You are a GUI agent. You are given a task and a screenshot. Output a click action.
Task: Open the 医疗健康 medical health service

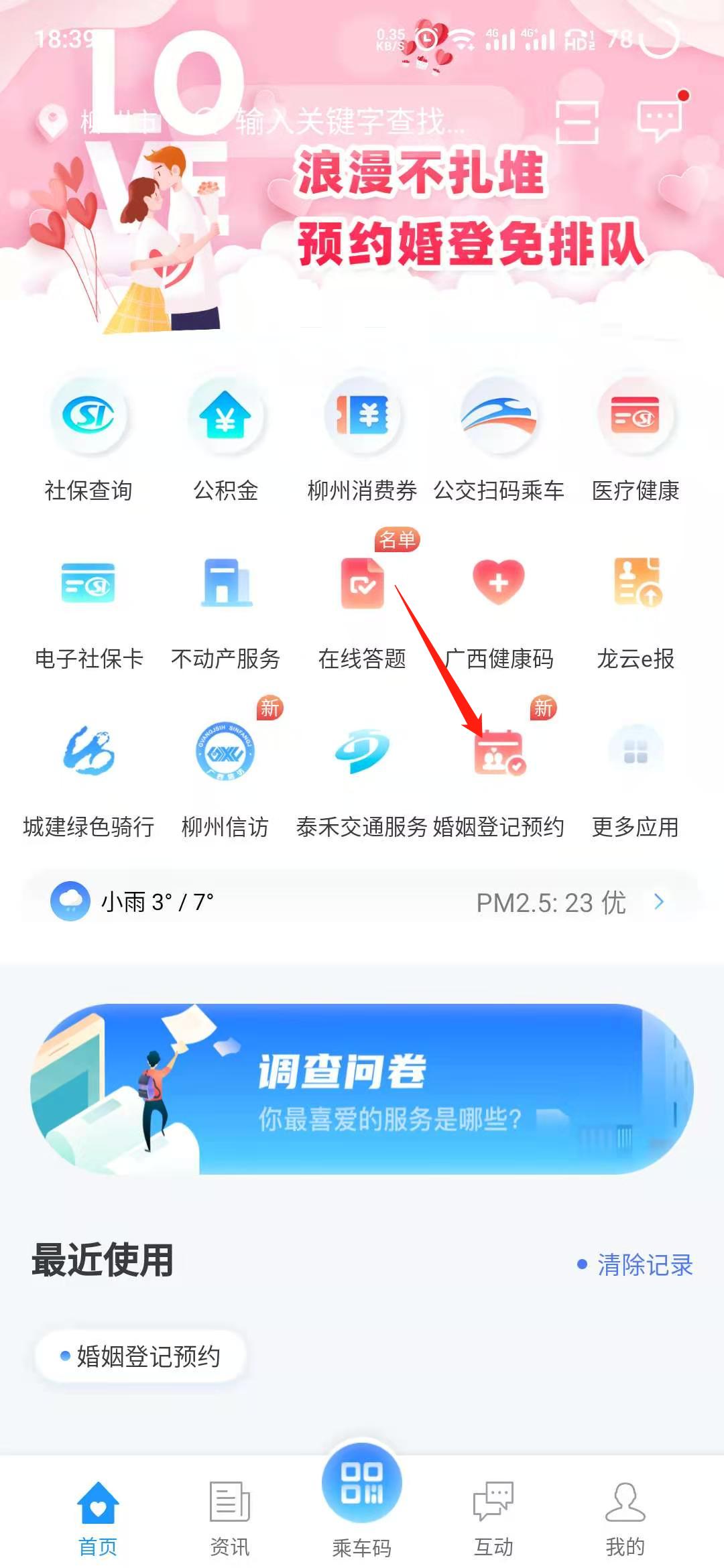(635, 436)
